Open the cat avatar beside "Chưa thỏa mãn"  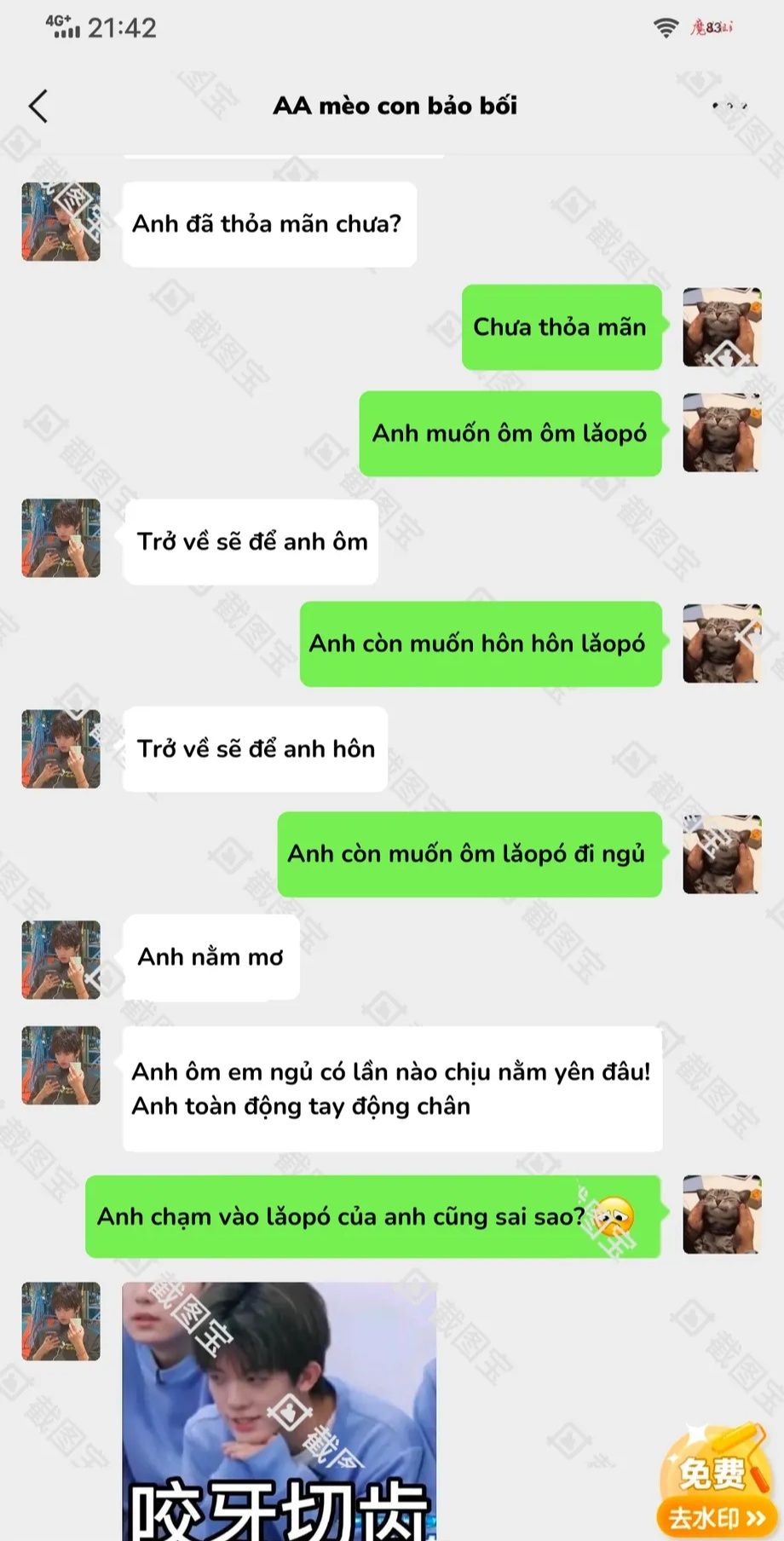722,327
